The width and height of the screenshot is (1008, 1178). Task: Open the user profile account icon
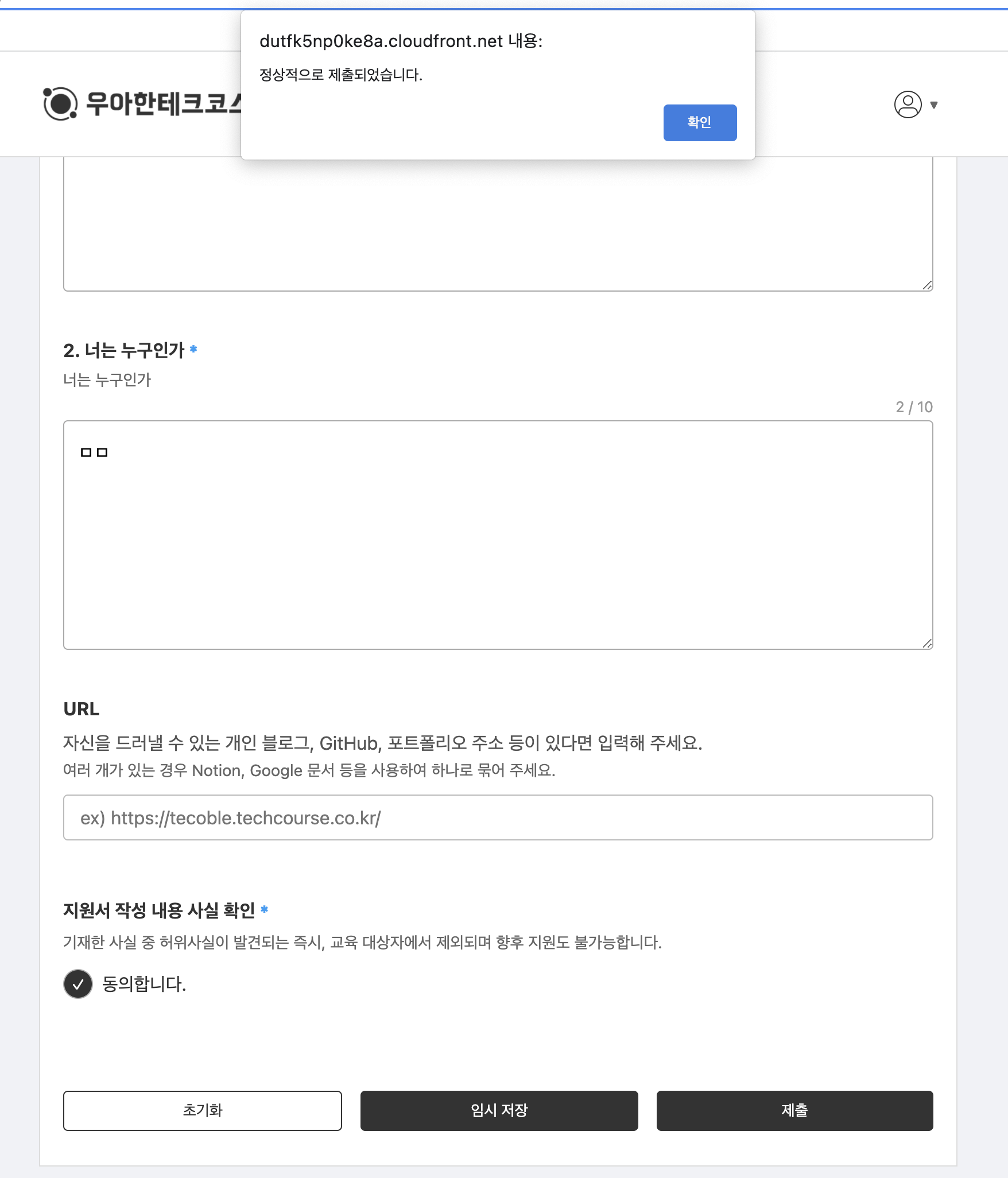pyautogui.click(x=908, y=105)
